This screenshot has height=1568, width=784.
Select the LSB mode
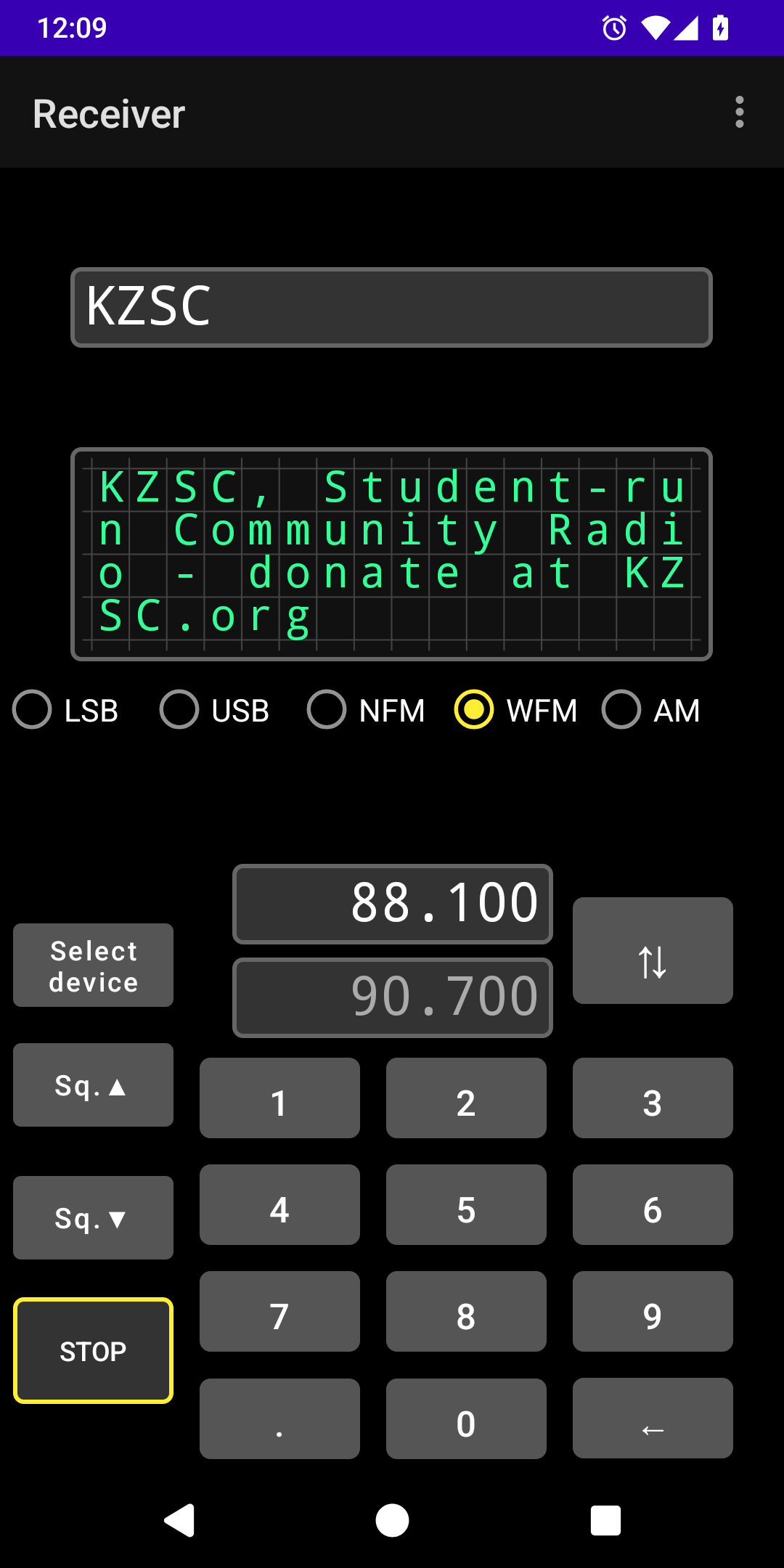(x=65, y=710)
